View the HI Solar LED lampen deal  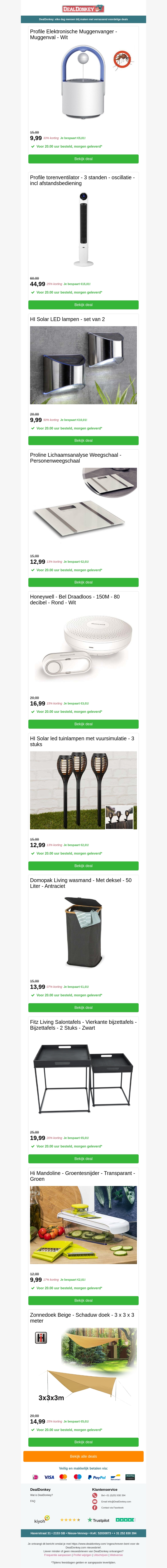[x=83, y=440]
